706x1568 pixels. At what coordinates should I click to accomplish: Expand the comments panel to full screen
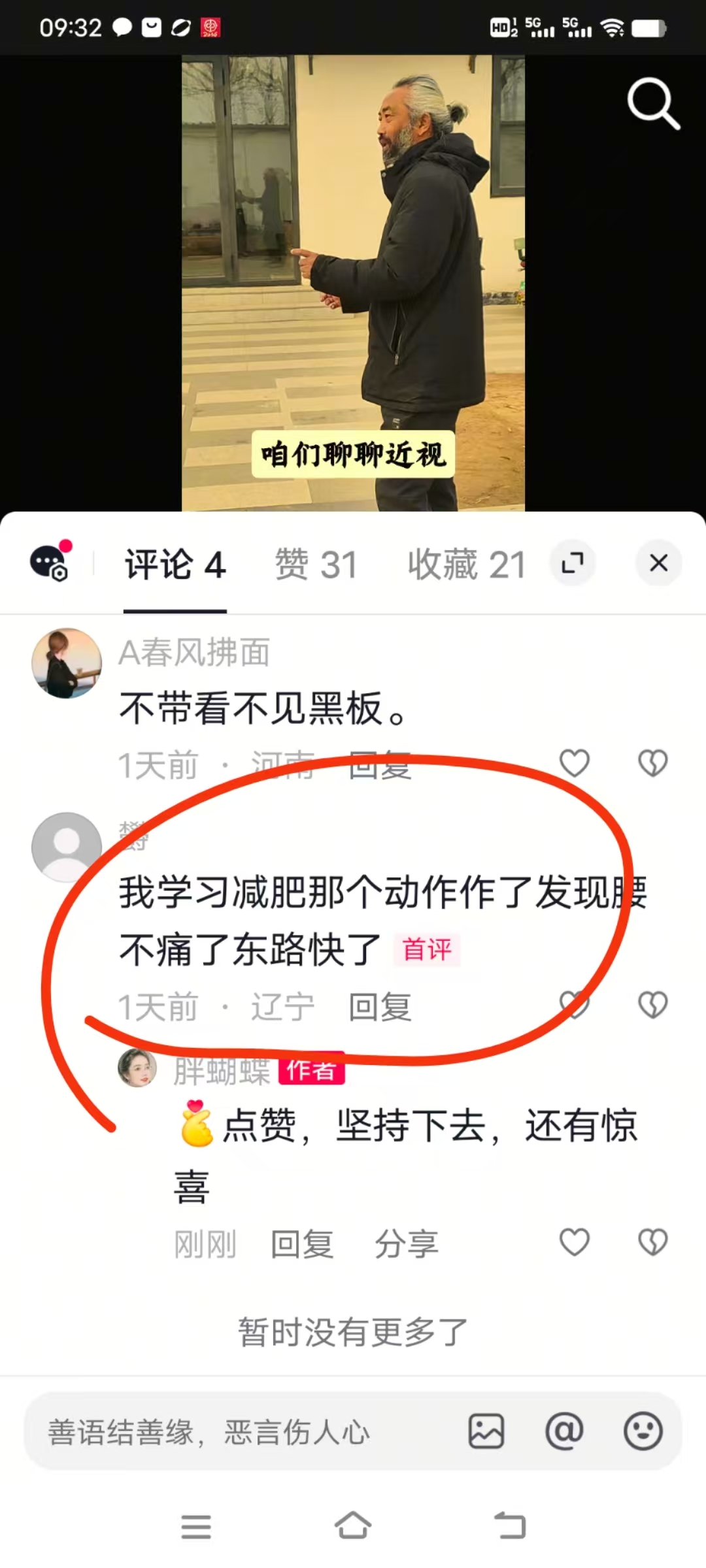tap(573, 563)
